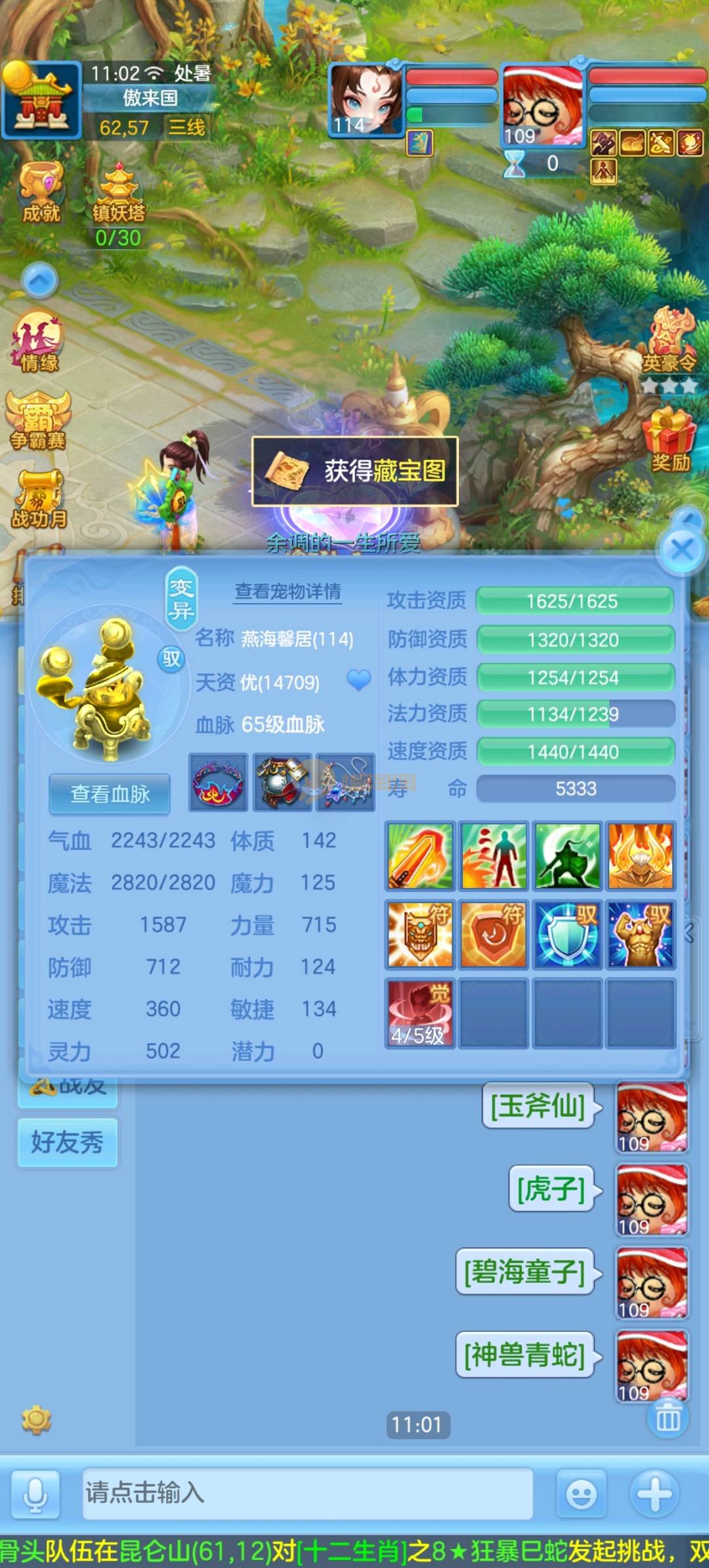The width and height of the screenshot is (709, 1568).
Task: Clear chat with the trash icon
Action: pyautogui.click(x=668, y=1420)
